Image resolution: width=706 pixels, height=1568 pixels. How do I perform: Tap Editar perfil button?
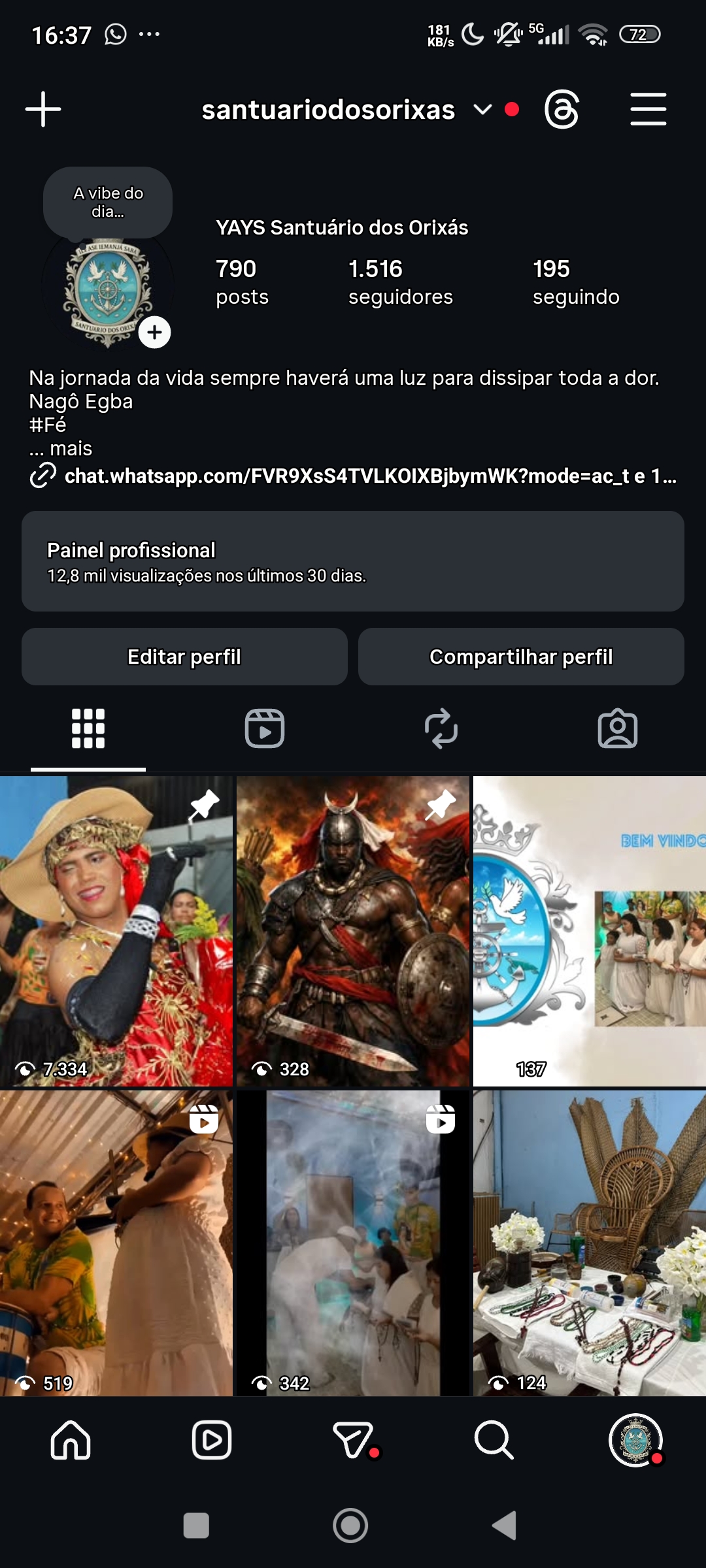tap(184, 657)
